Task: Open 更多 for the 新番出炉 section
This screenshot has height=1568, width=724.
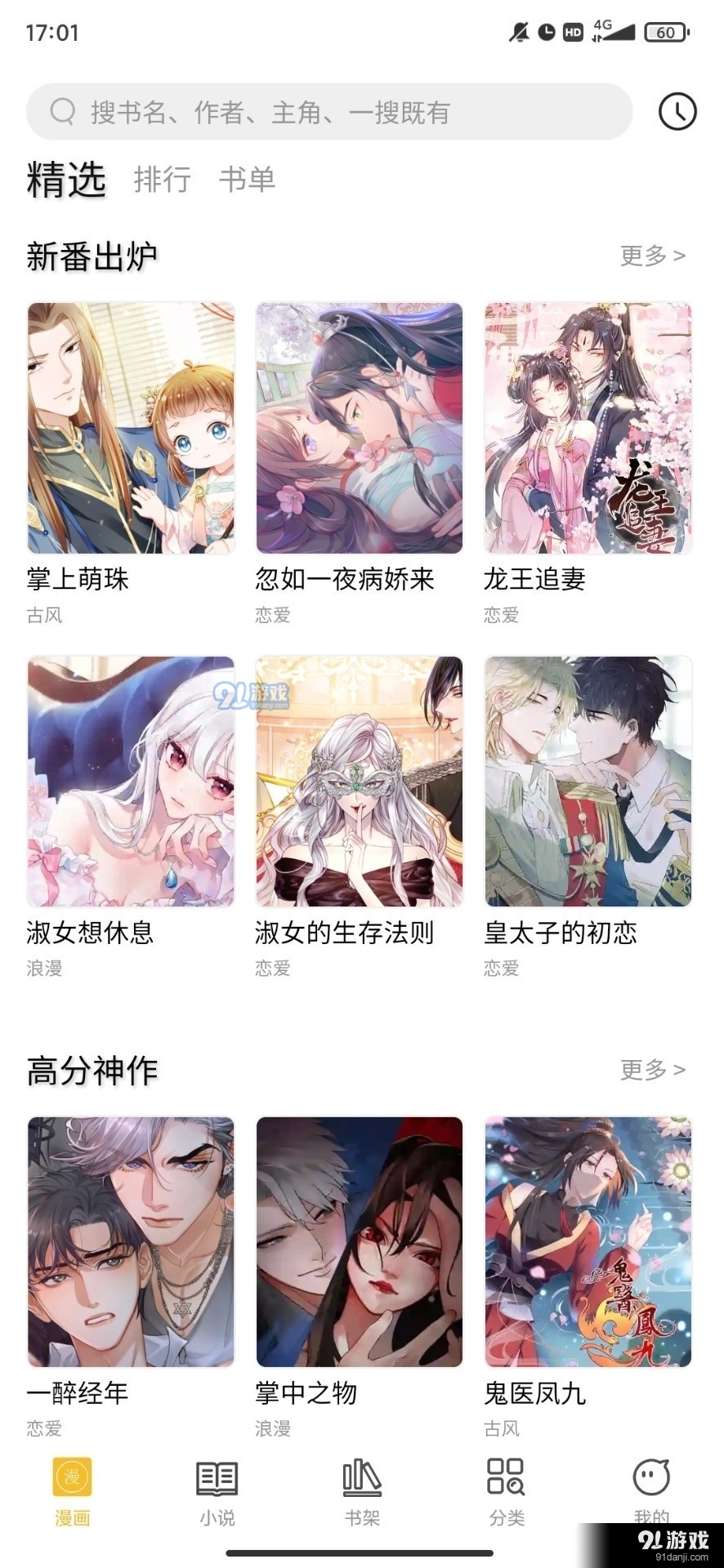Action: (x=652, y=256)
